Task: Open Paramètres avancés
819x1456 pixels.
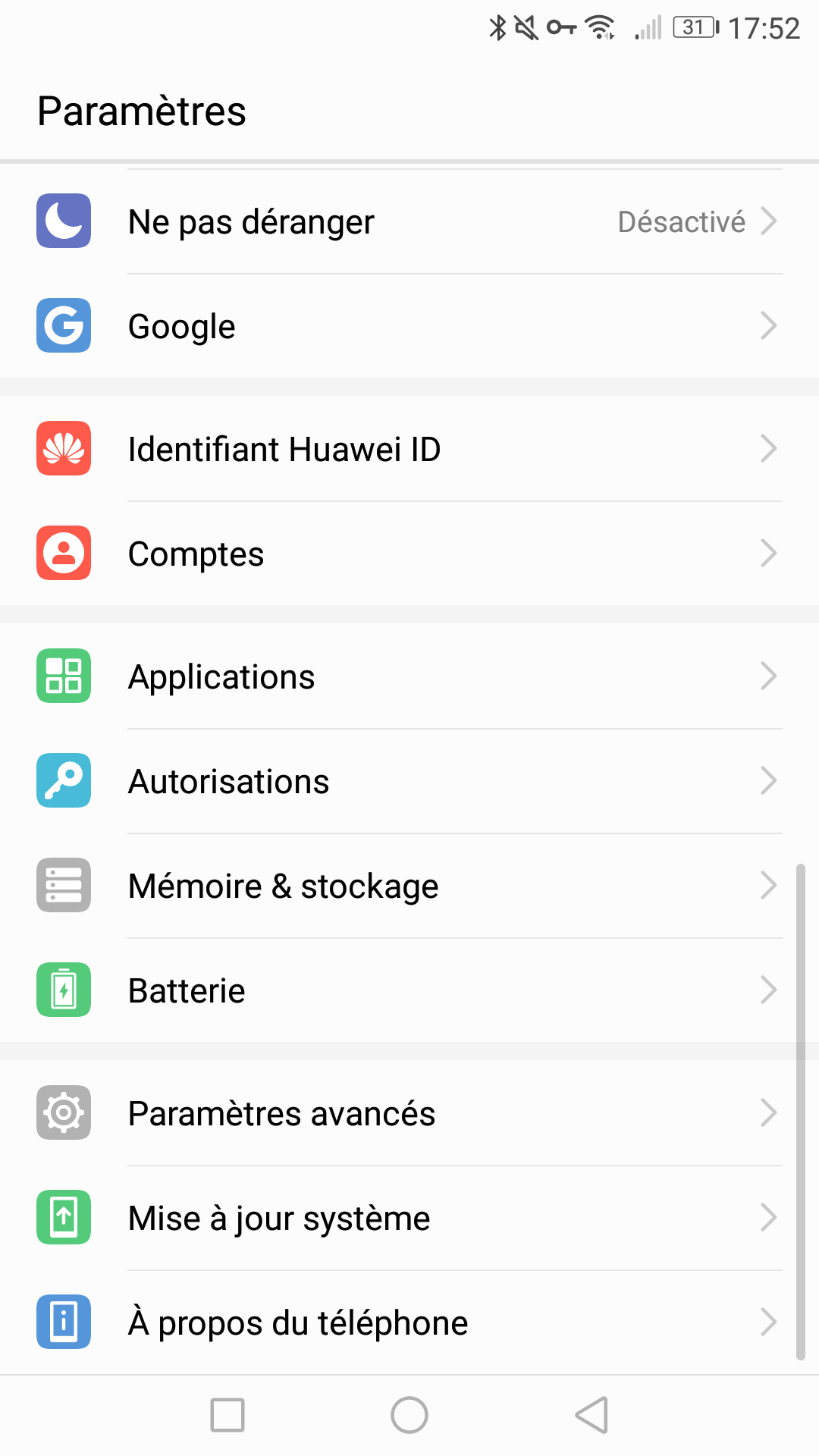Action: (x=409, y=1113)
